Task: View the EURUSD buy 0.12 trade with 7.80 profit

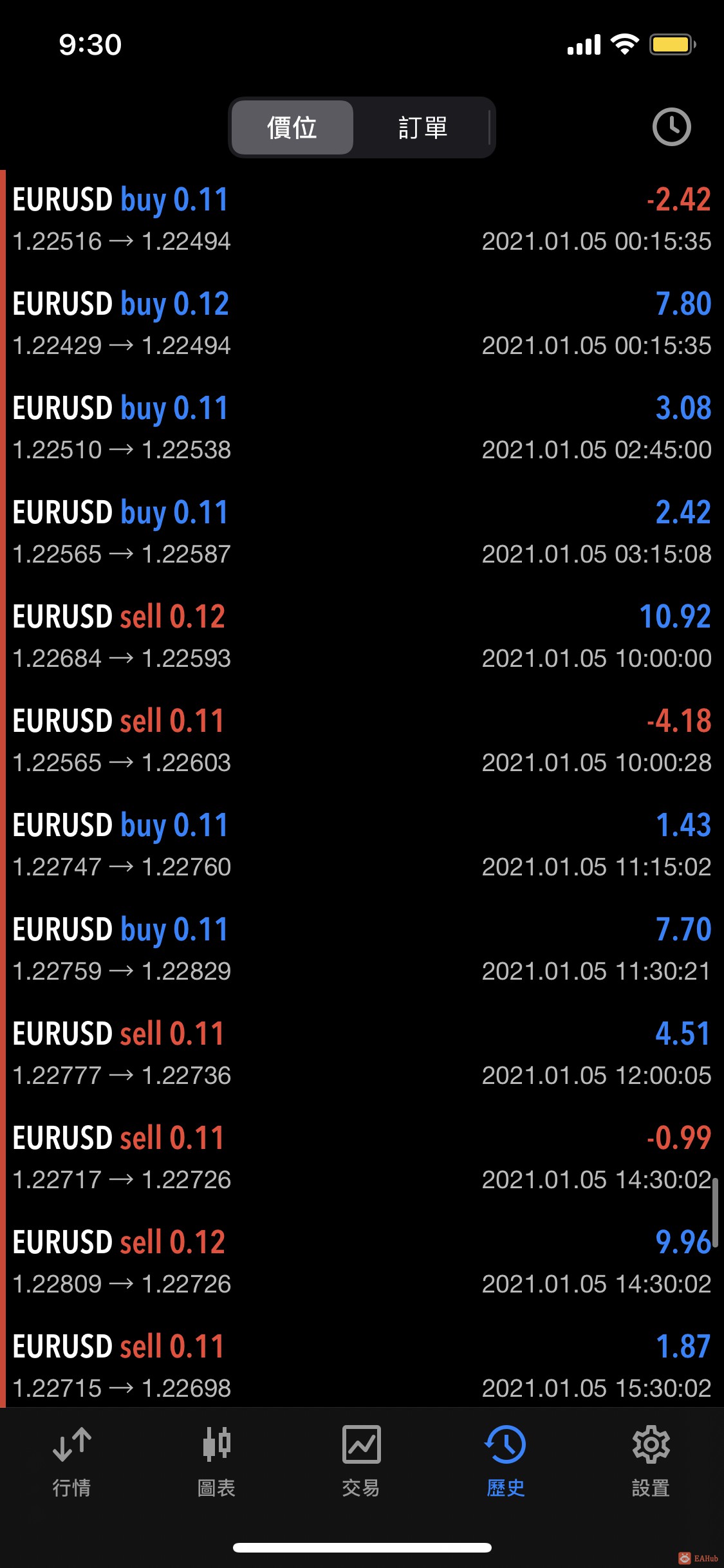Action: (362, 324)
